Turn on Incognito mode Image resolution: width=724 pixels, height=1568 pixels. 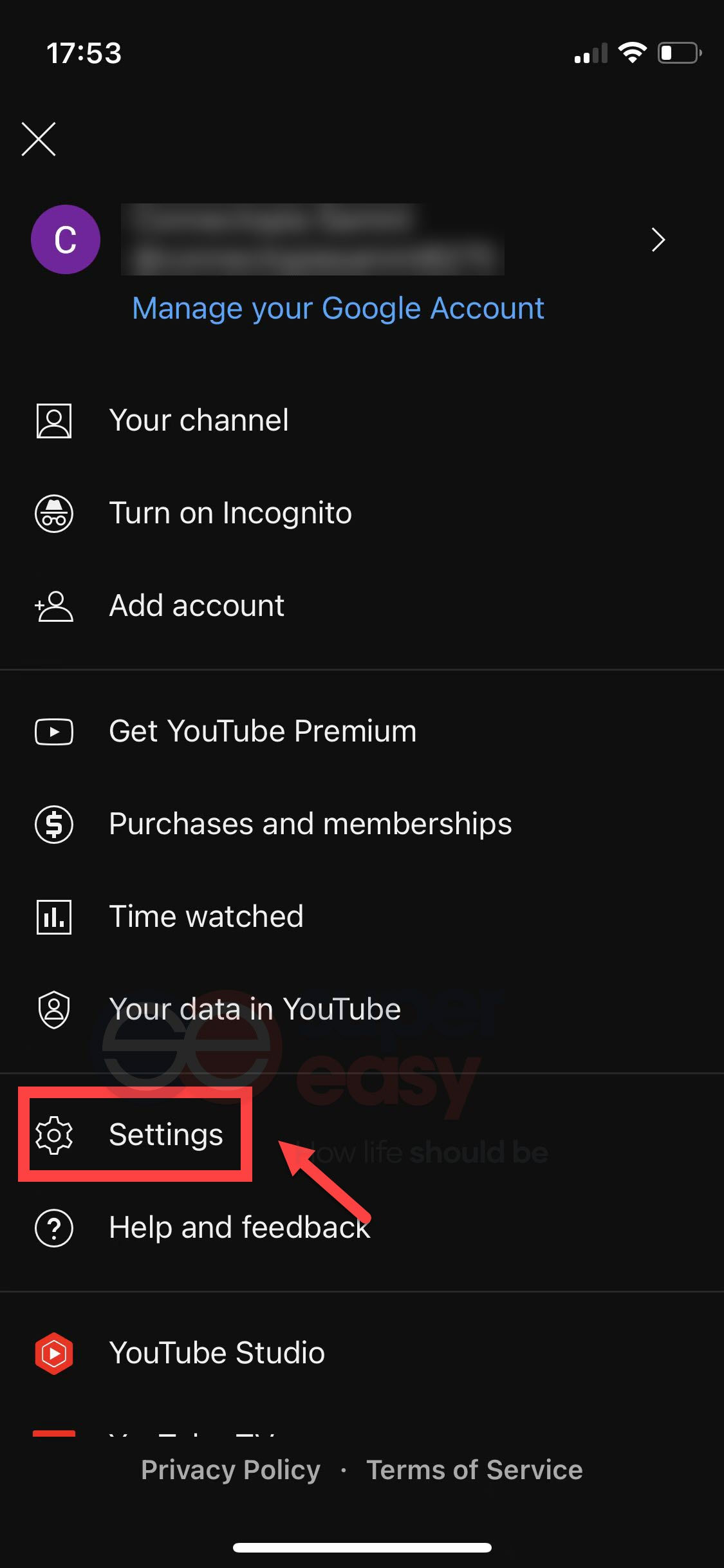[x=362, y=514]
